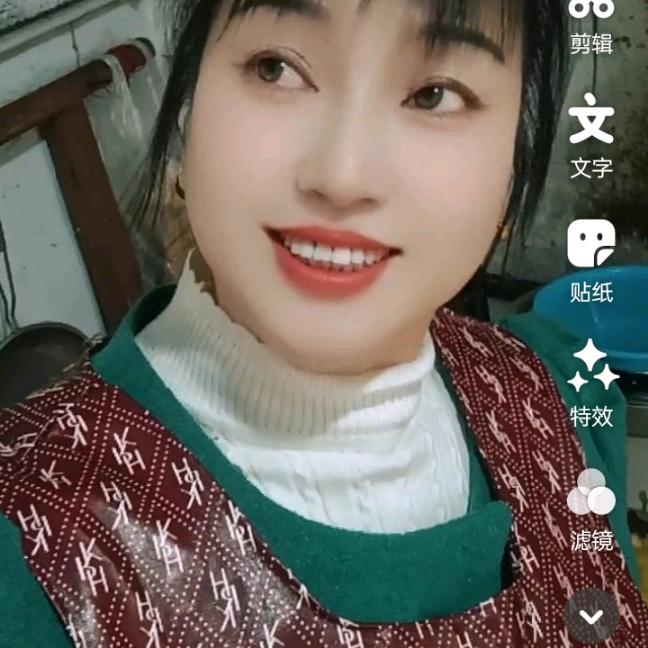Add text with the 文字 tool

coord(591,135)
